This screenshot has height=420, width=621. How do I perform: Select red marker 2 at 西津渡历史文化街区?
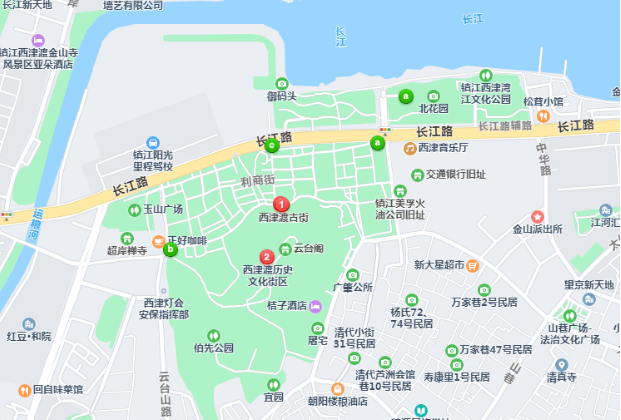point(267,256)
